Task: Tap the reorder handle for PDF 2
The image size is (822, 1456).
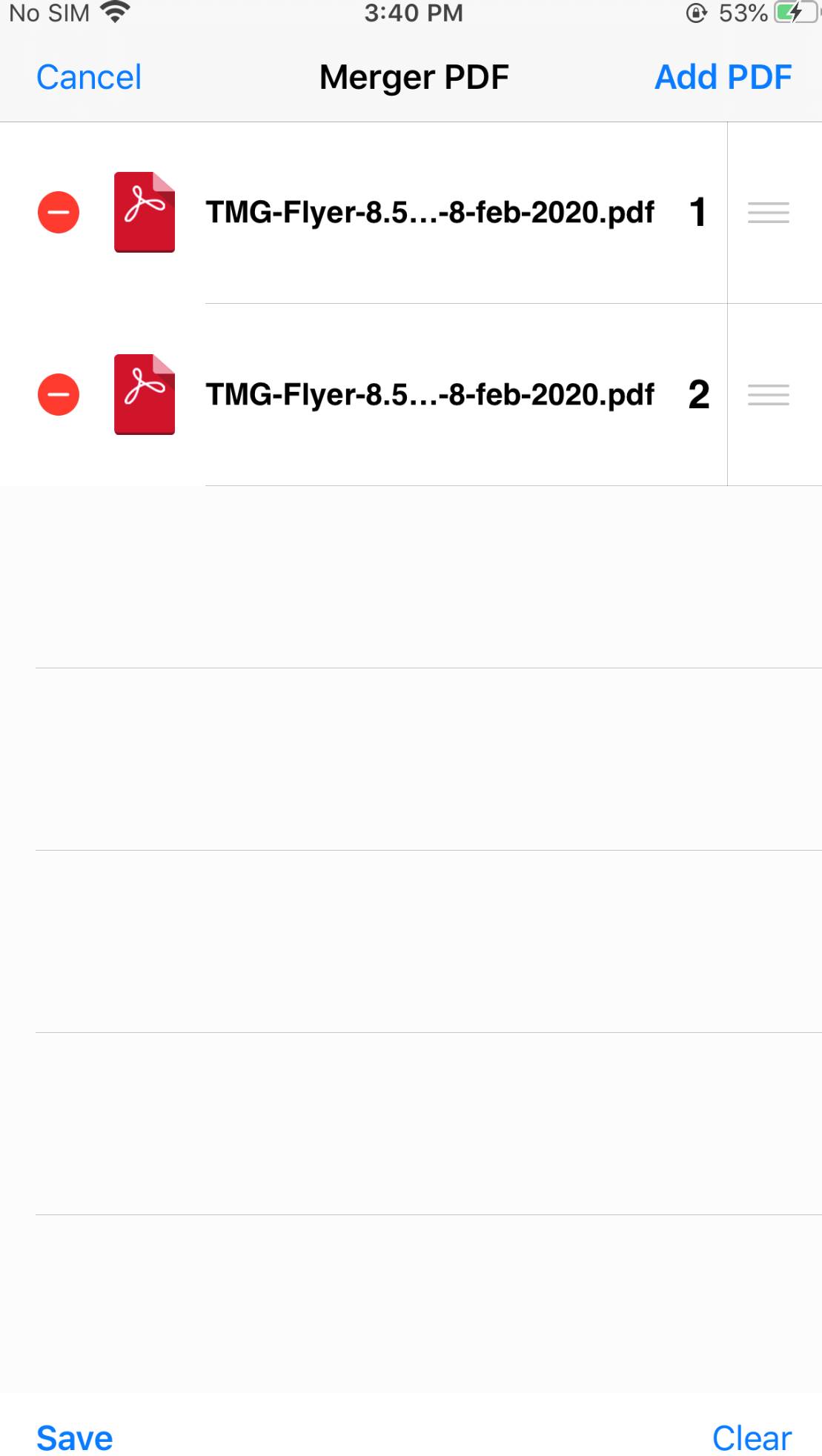Action: [x=768, y=394]
